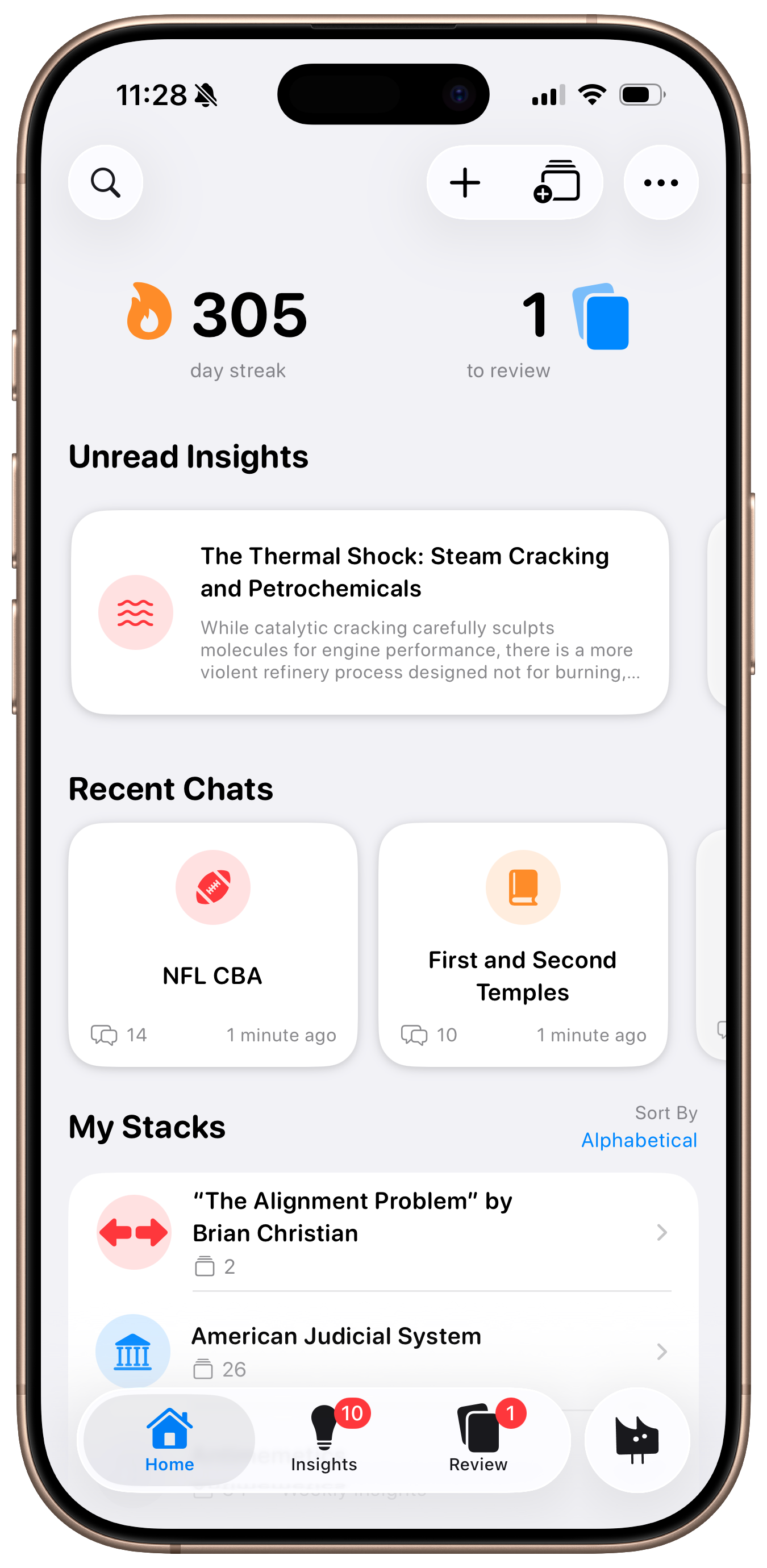Image resolution: width=767 pixels, height=1568 pixels.
Task: Tap the cat mascot button
Action: click(x=637, y=1440)
